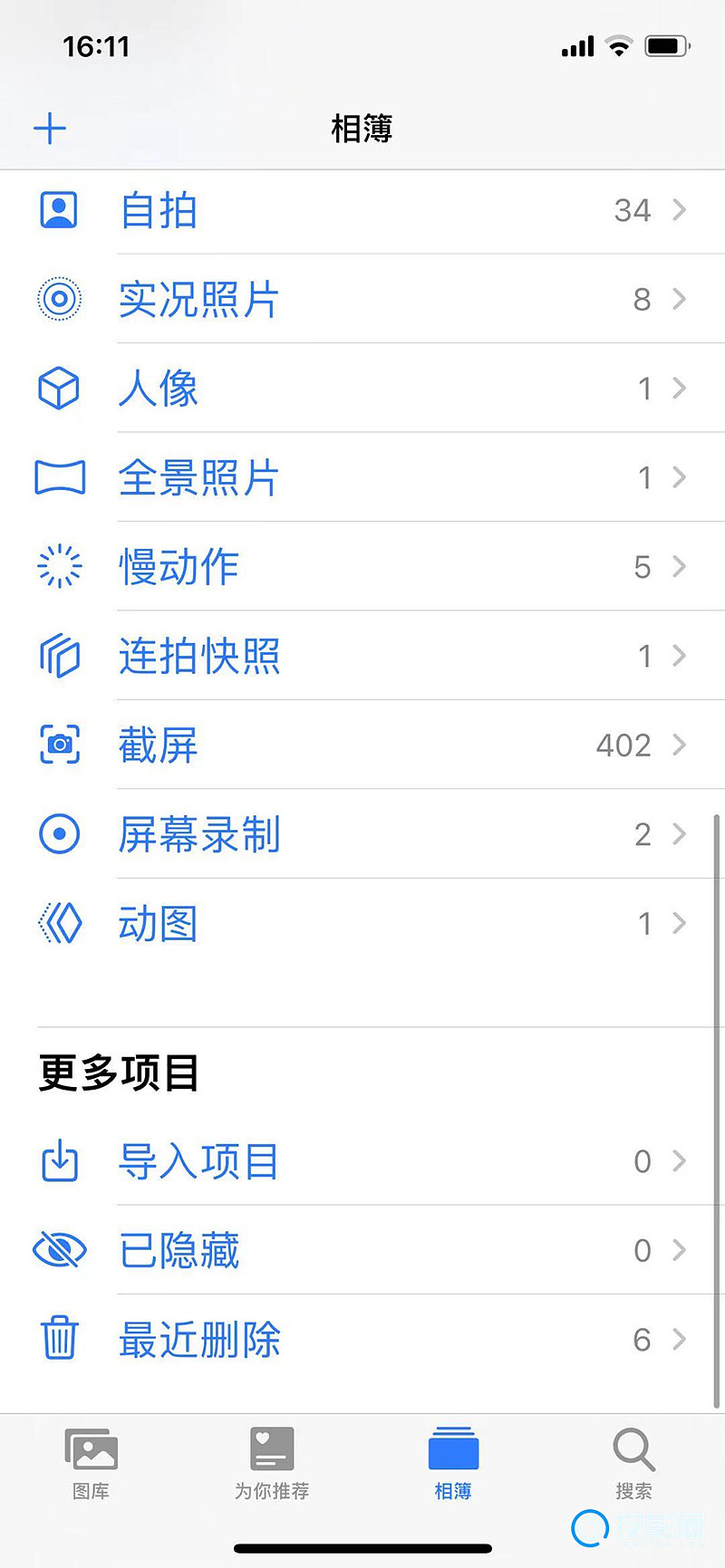The height and width of the screenshot is (1568, 725).
Task: Tap the plus icon to add album
Action: click(x=50, y=129)
